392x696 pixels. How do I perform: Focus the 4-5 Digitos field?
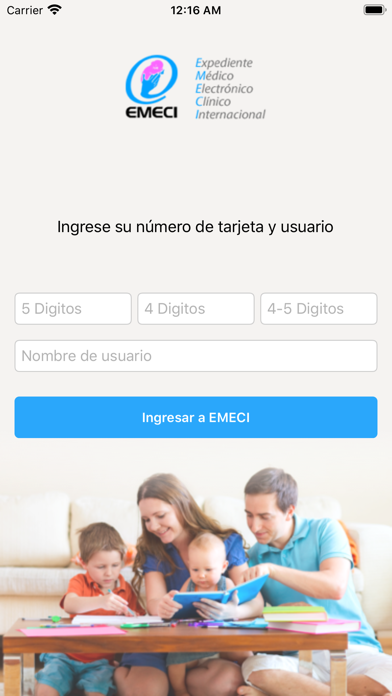319,308
